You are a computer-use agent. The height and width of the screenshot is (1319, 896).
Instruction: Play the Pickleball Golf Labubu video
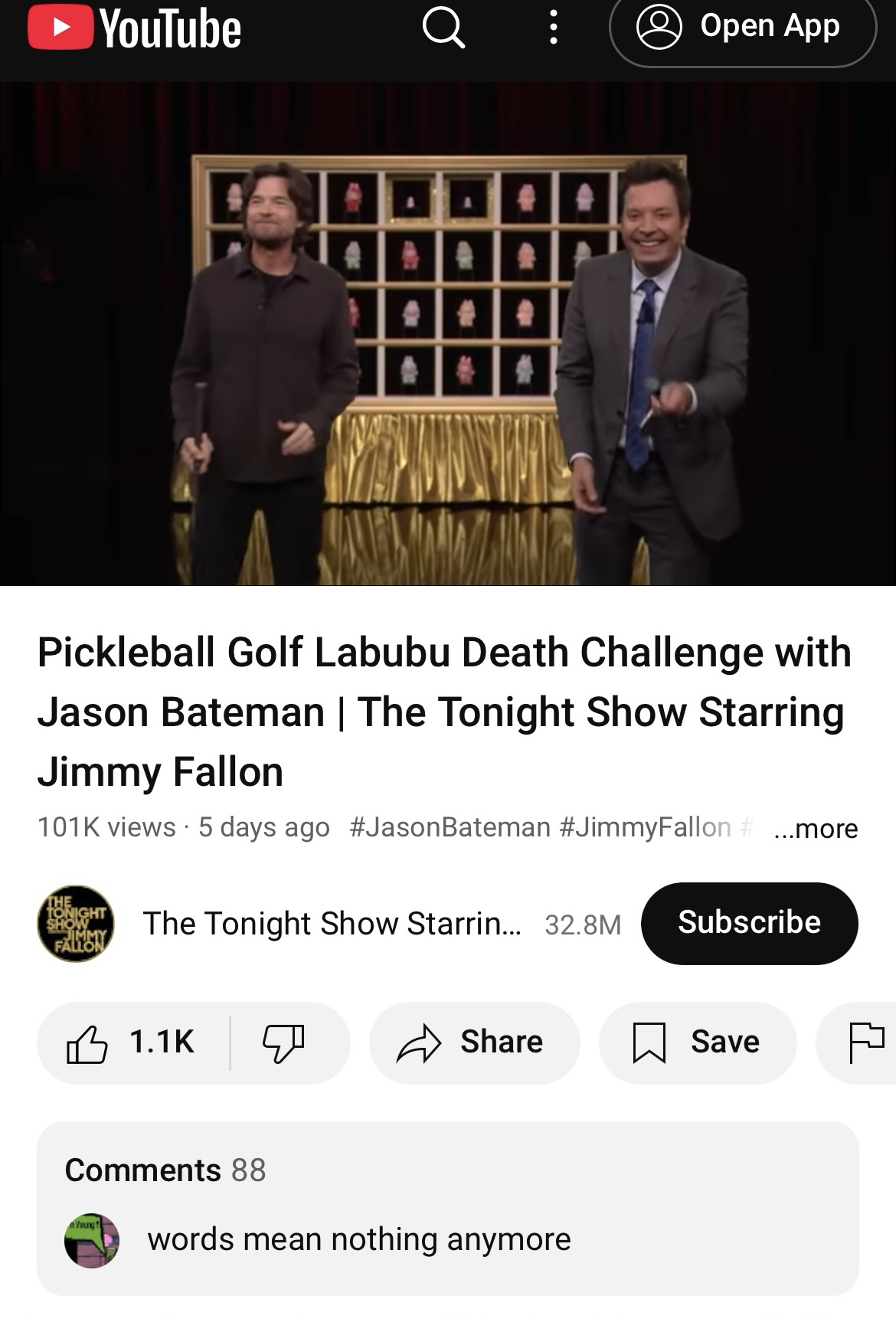(x=448, y=334)
